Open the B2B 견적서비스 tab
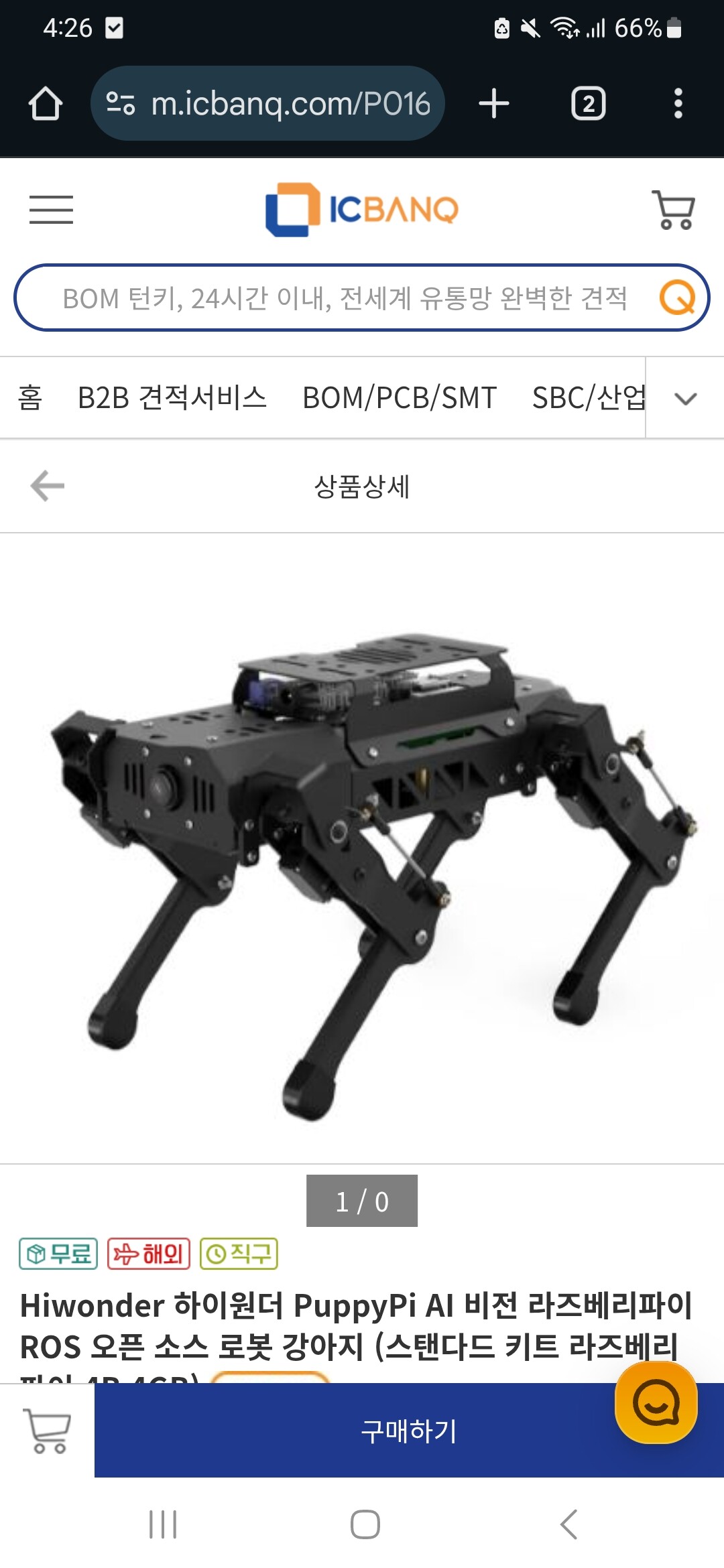 172,397
